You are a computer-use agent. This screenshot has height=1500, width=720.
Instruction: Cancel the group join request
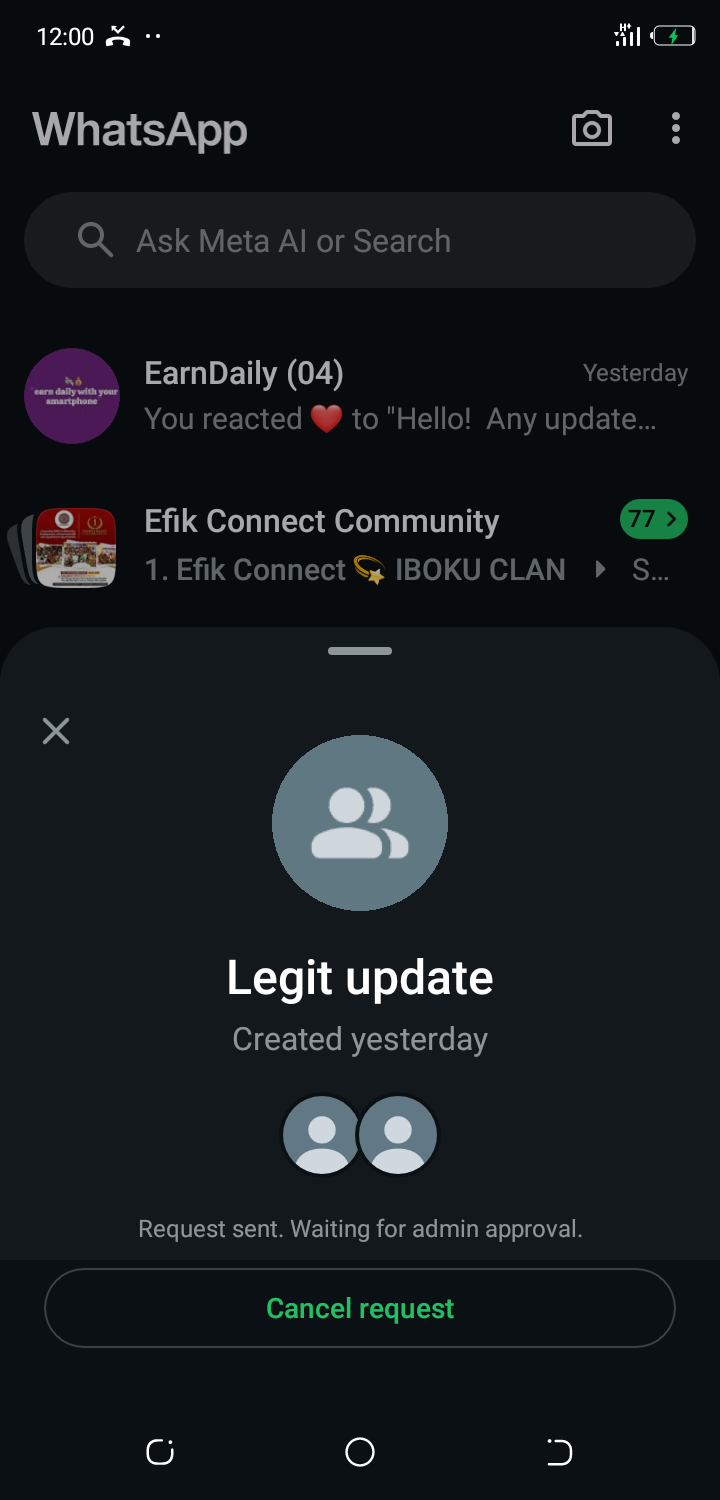pos(360,1308)
